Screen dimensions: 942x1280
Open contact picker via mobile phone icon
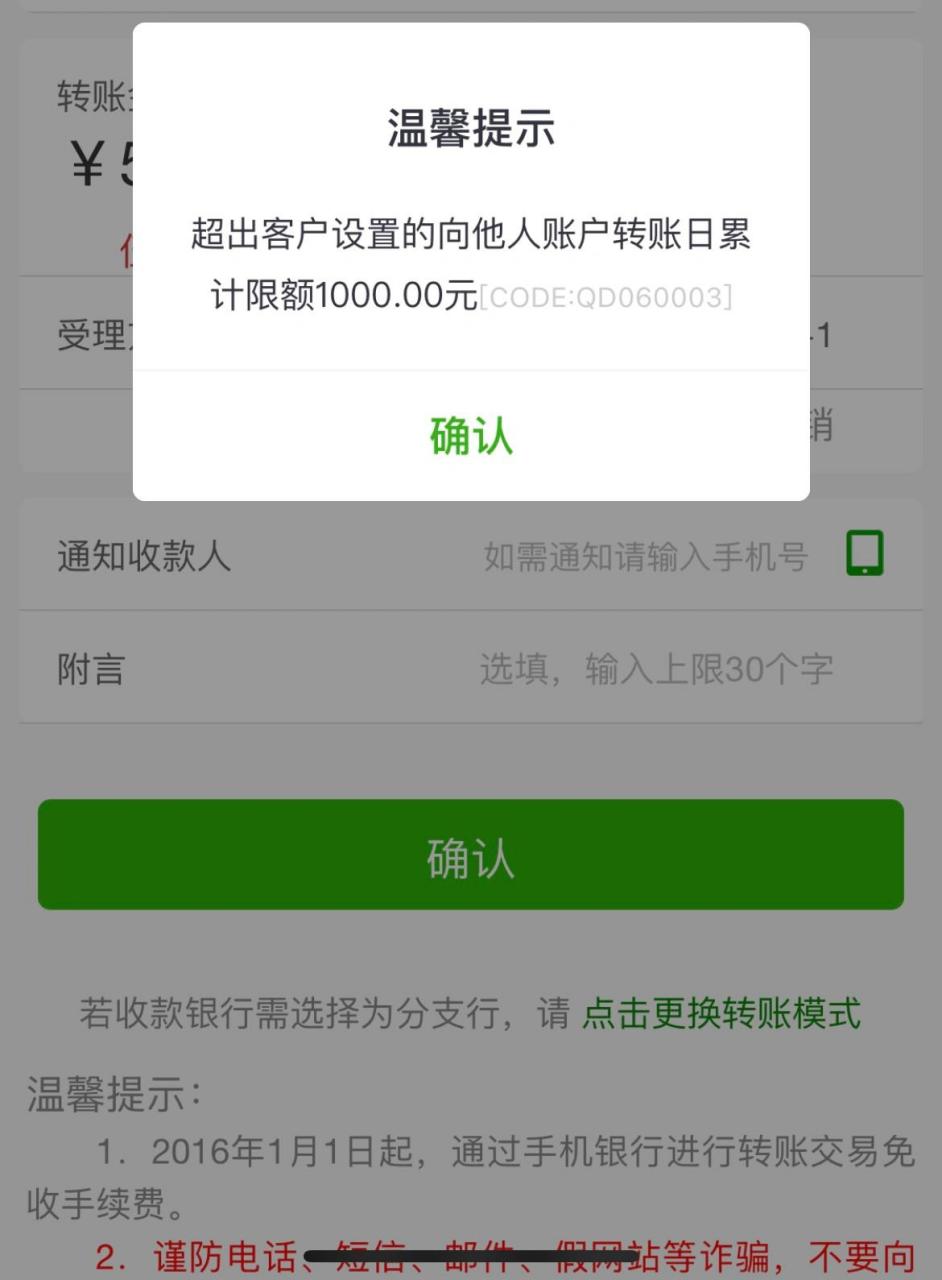tap(865, 554)
